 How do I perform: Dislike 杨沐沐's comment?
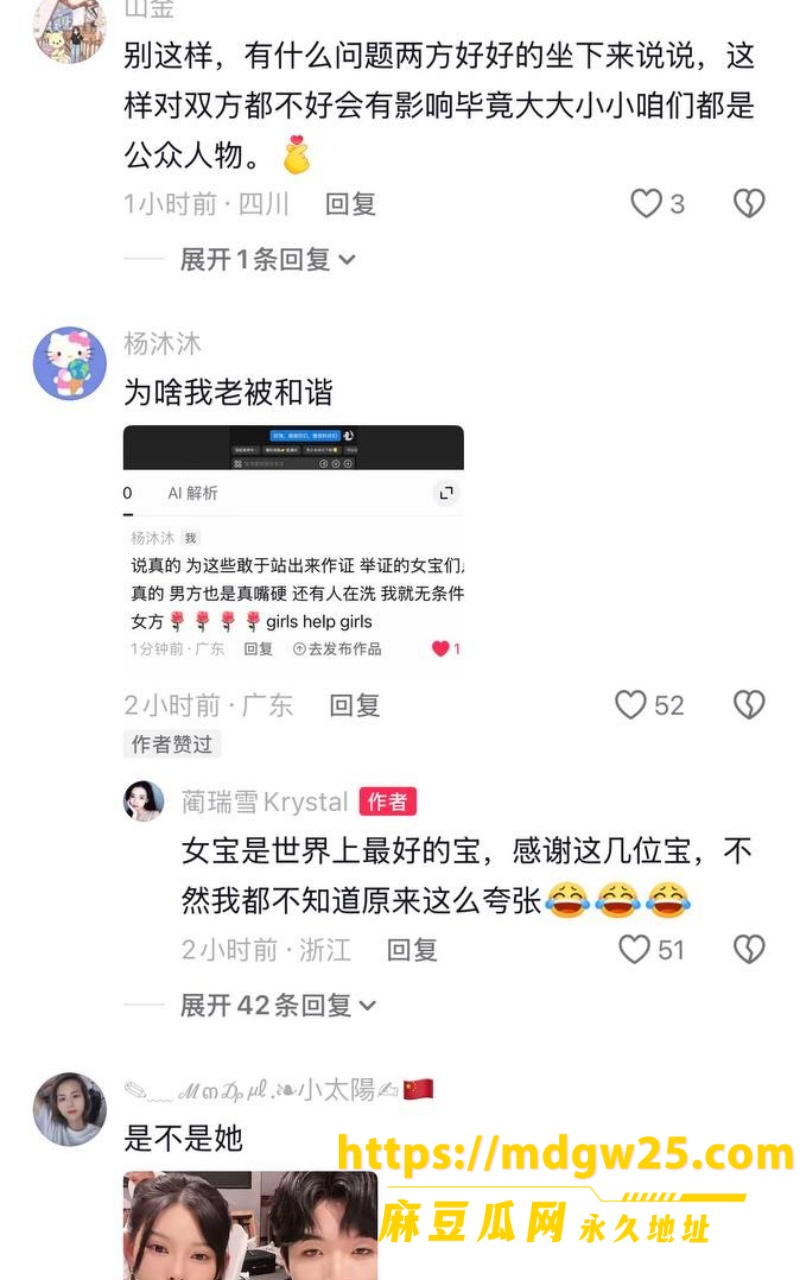tap(749, 705)
